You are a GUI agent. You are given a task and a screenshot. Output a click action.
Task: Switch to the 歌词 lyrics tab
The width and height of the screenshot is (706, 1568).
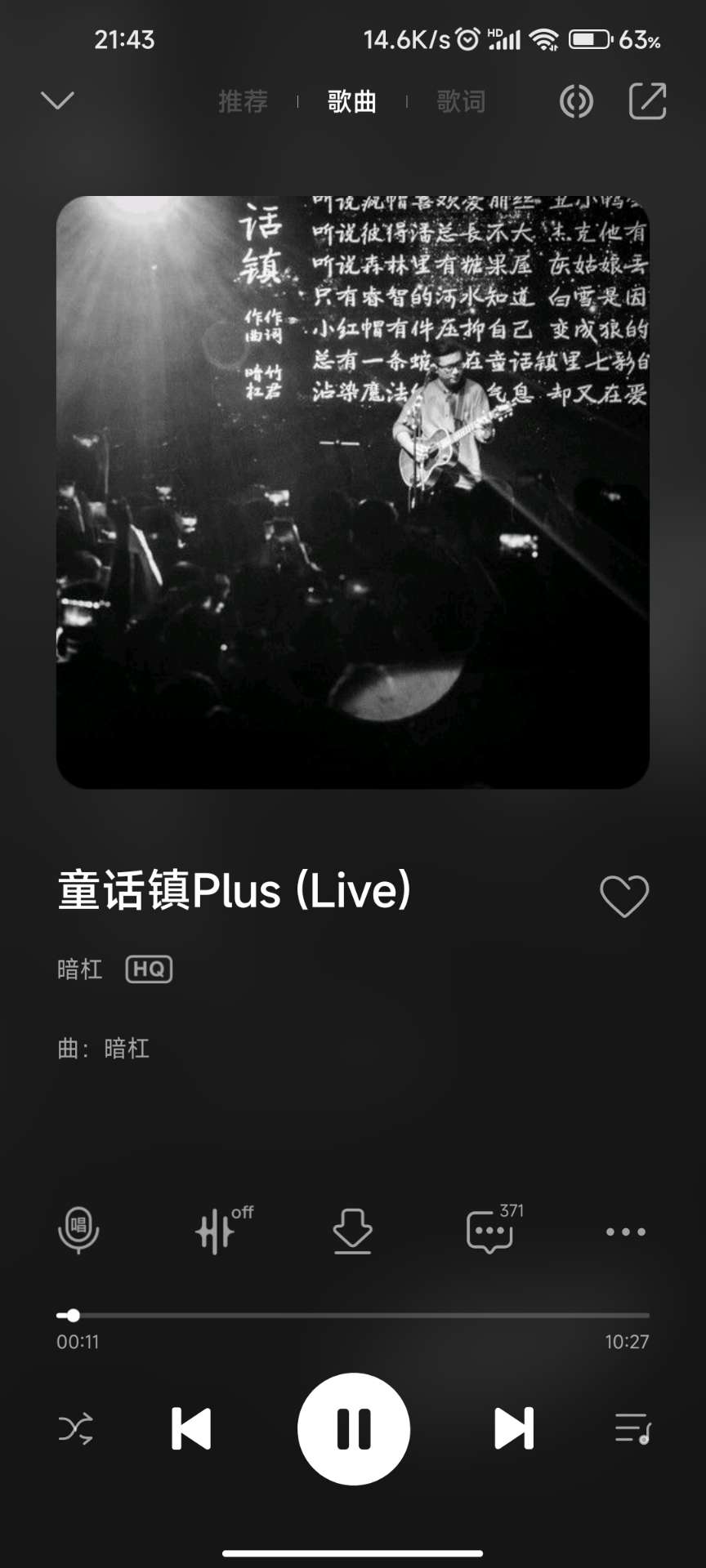coord(461,101)
